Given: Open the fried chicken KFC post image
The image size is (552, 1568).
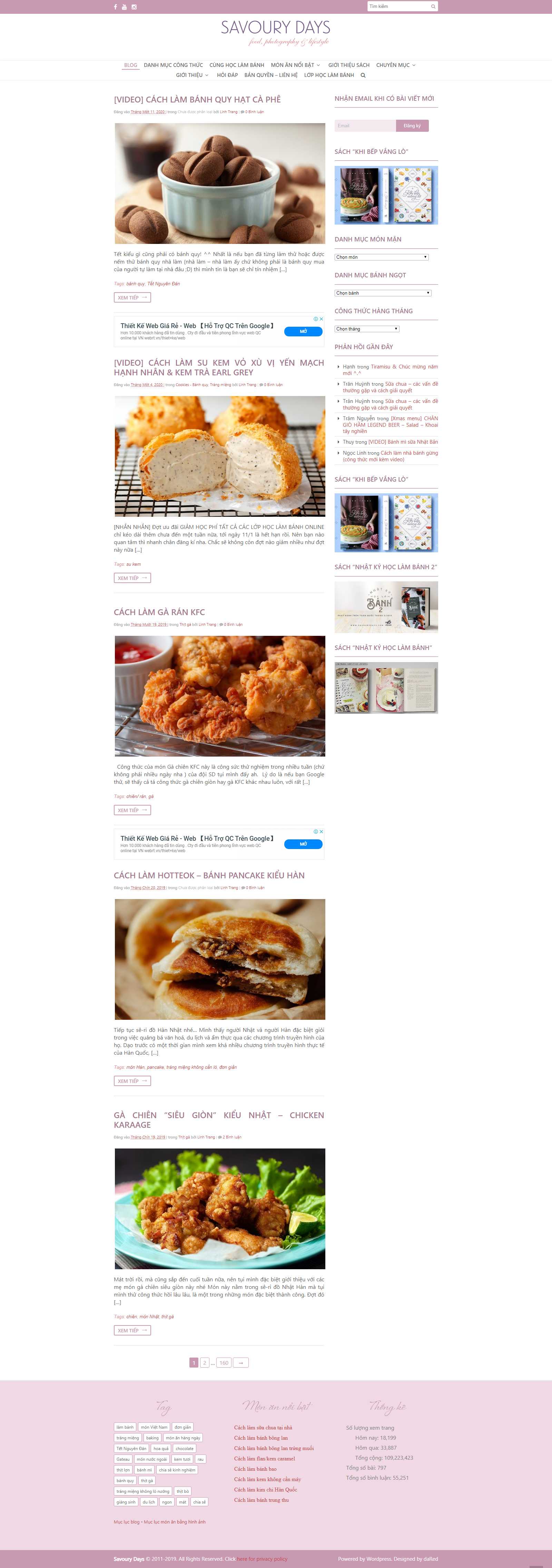Looking at the screenshot, I should [x=220, y=696].
